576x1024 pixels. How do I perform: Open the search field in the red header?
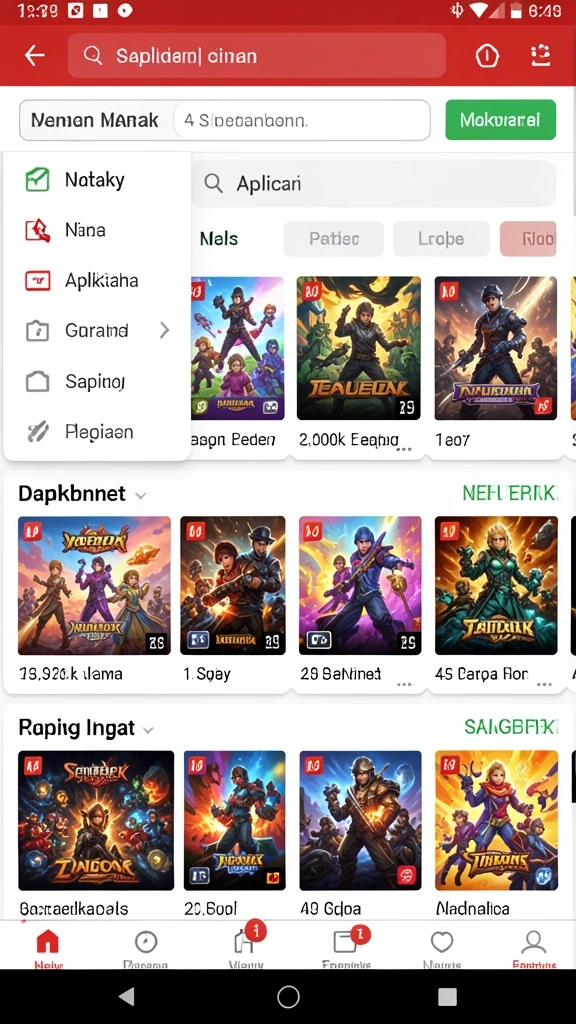257,56
